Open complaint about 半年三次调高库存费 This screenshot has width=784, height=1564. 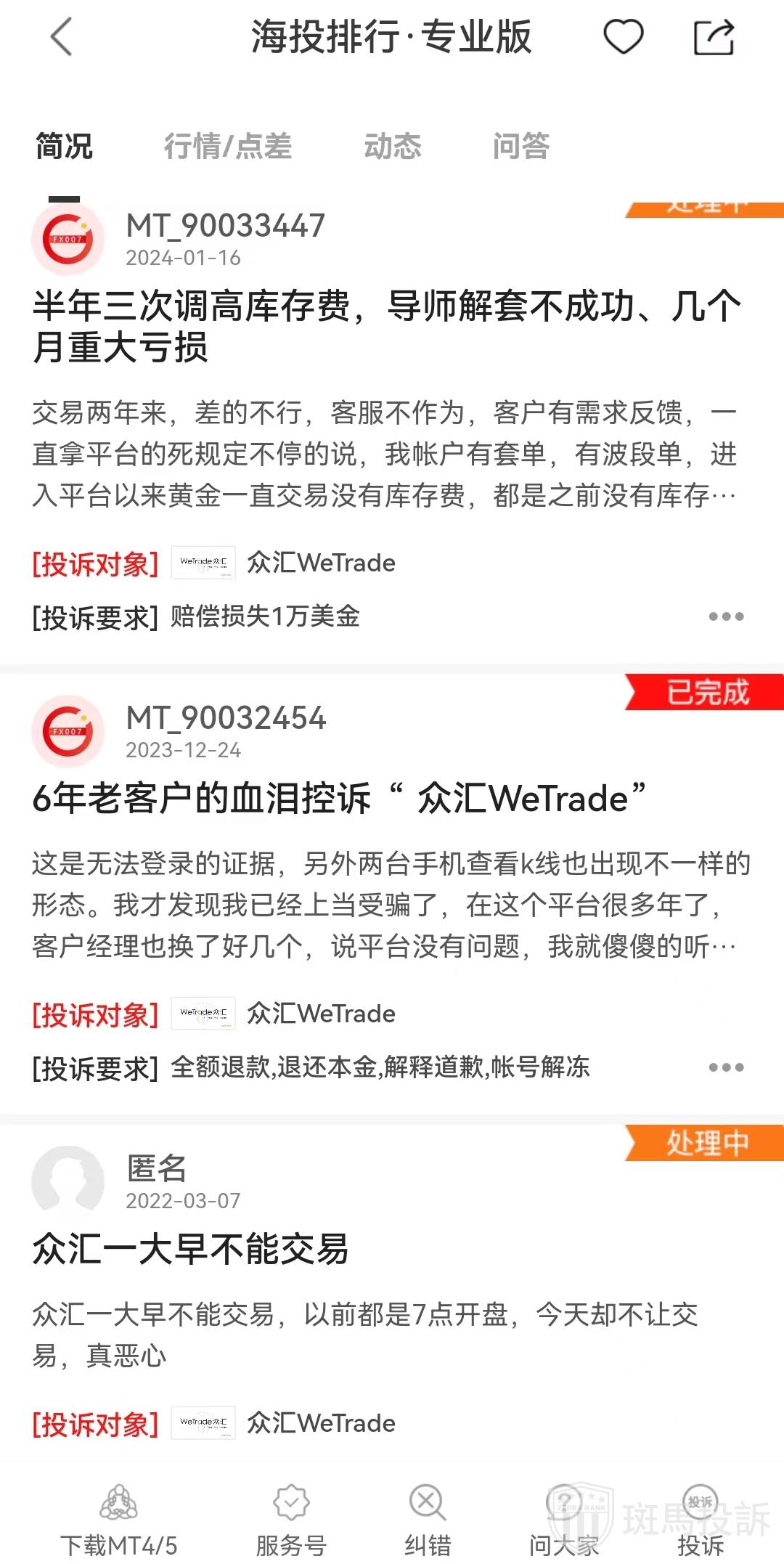click(386, 326)
